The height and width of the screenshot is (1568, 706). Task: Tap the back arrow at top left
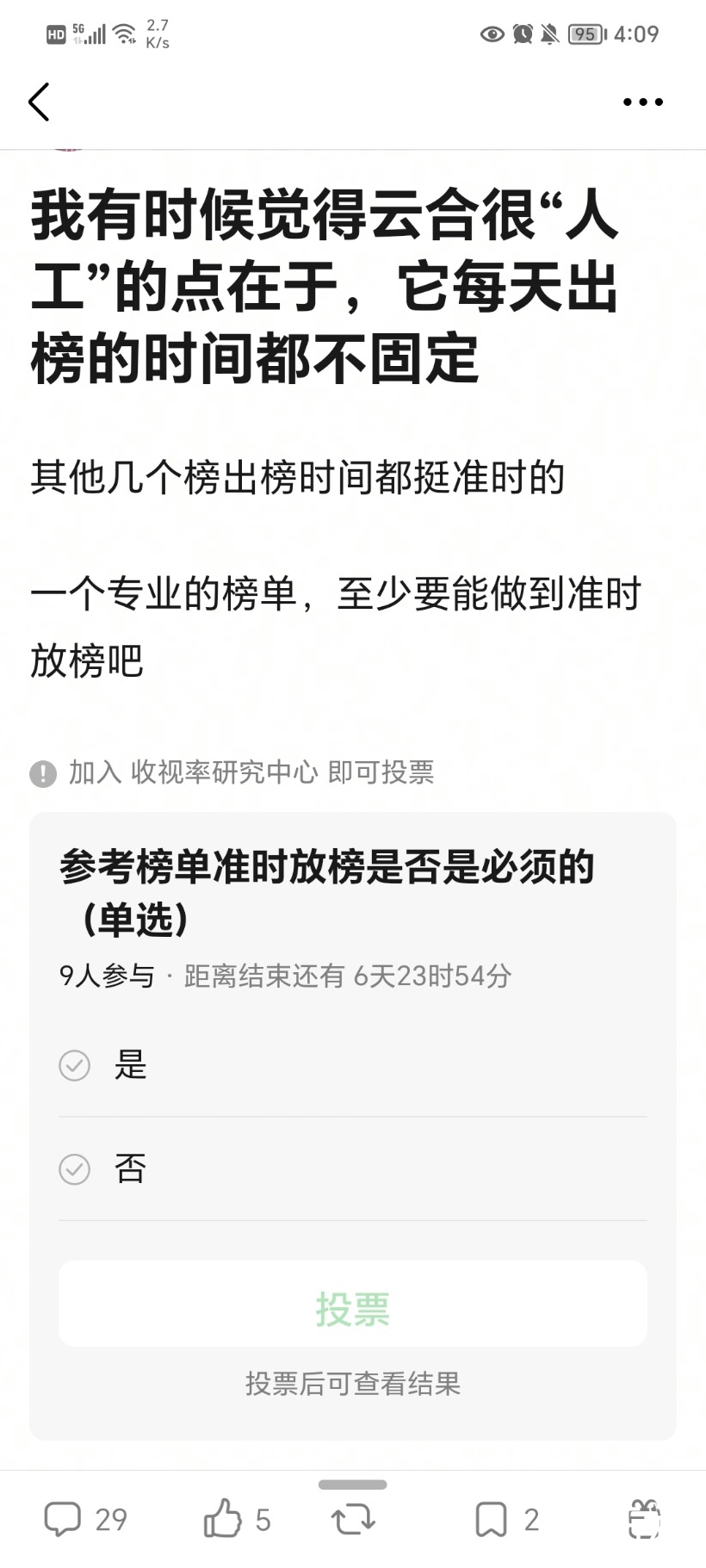39,102
